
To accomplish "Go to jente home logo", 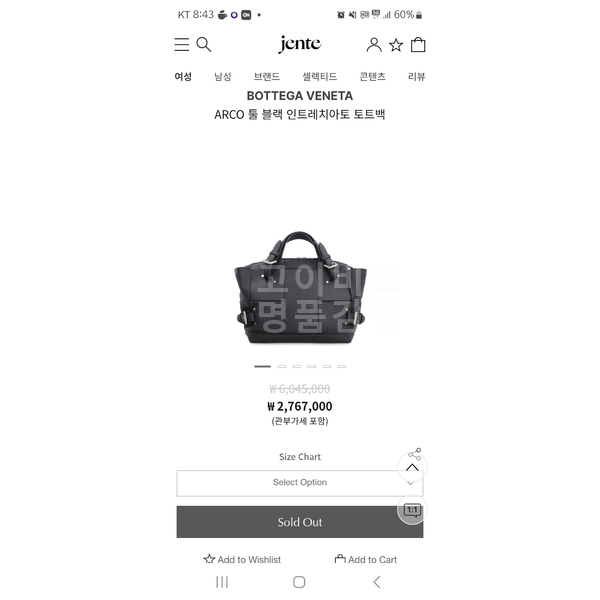I will click(x=299, y=44).
